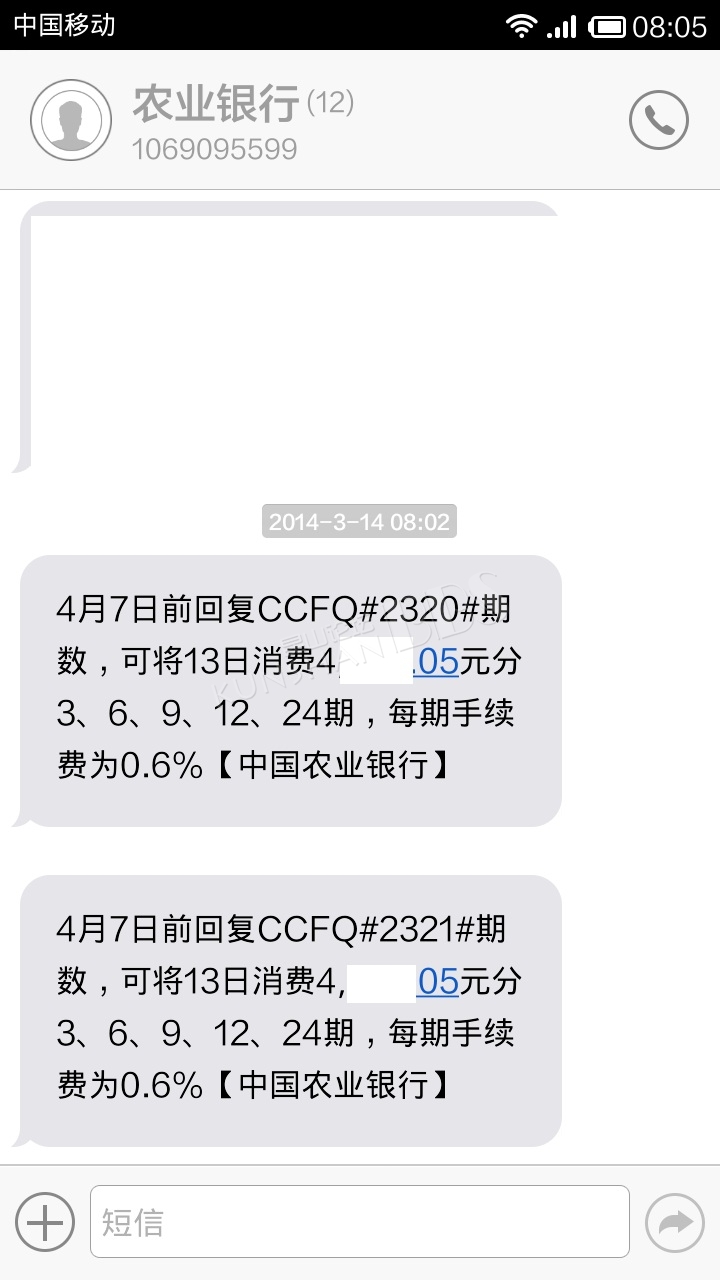Open the .05 link in the CCFQ#2320 message
720x1280 pixels.
pos(435,662)
